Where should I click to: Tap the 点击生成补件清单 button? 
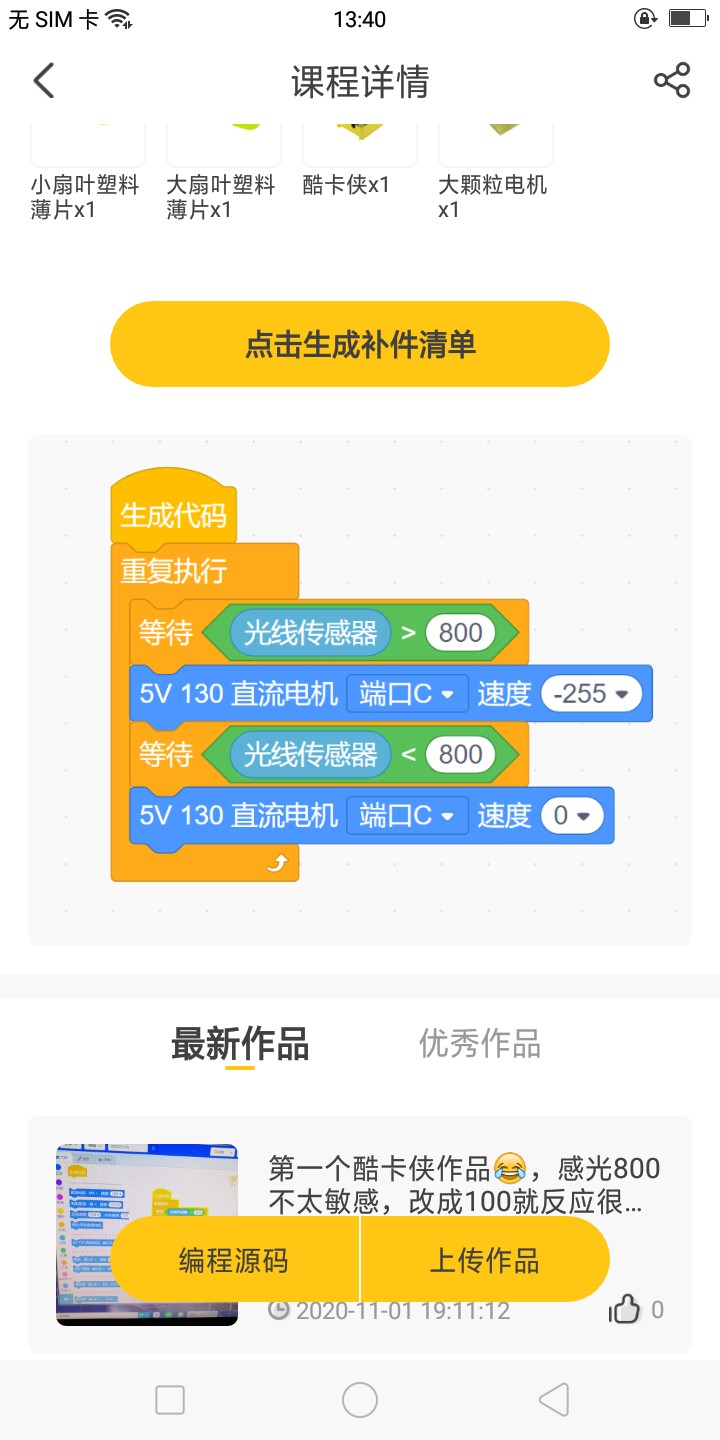tap(360, 344)
